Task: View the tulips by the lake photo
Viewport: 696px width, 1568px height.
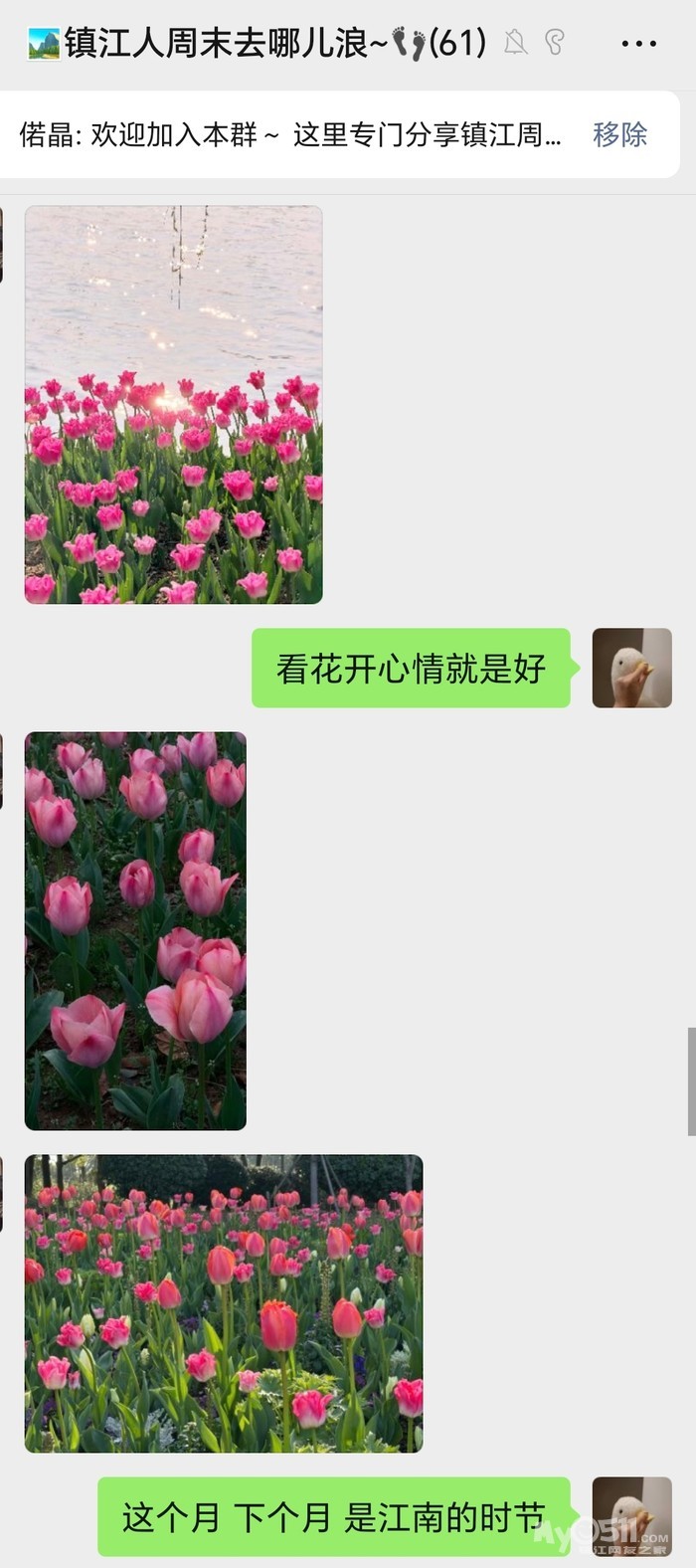Action: coord(174,405)
